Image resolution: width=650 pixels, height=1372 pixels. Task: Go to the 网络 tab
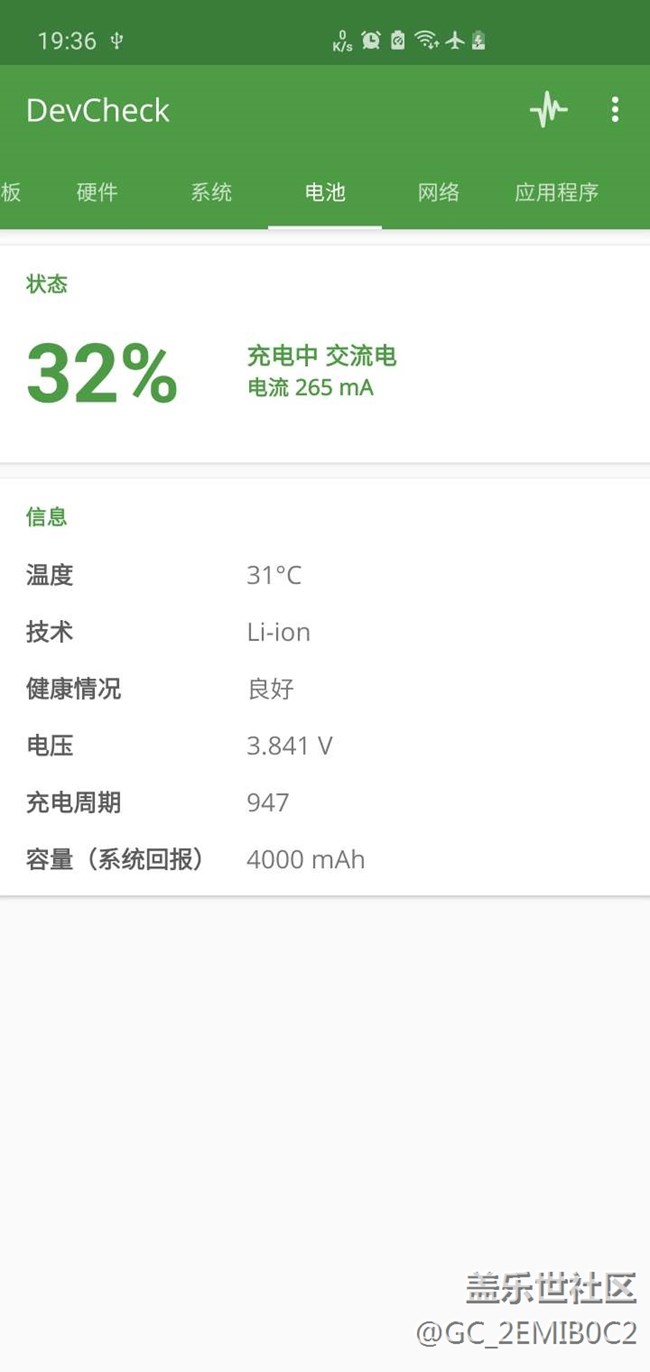439,193
